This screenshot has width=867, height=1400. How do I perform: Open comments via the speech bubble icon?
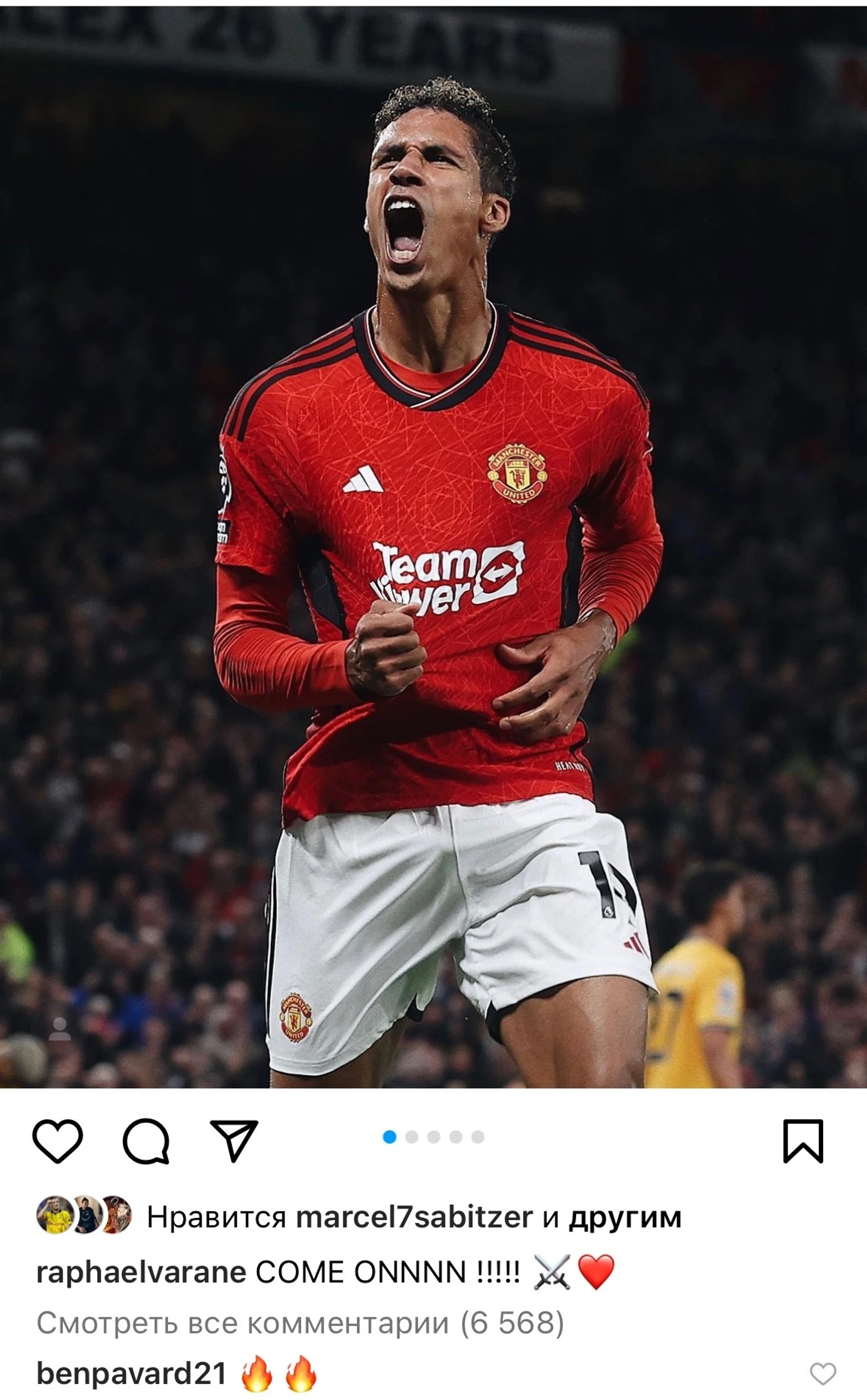coord(146,1141)
